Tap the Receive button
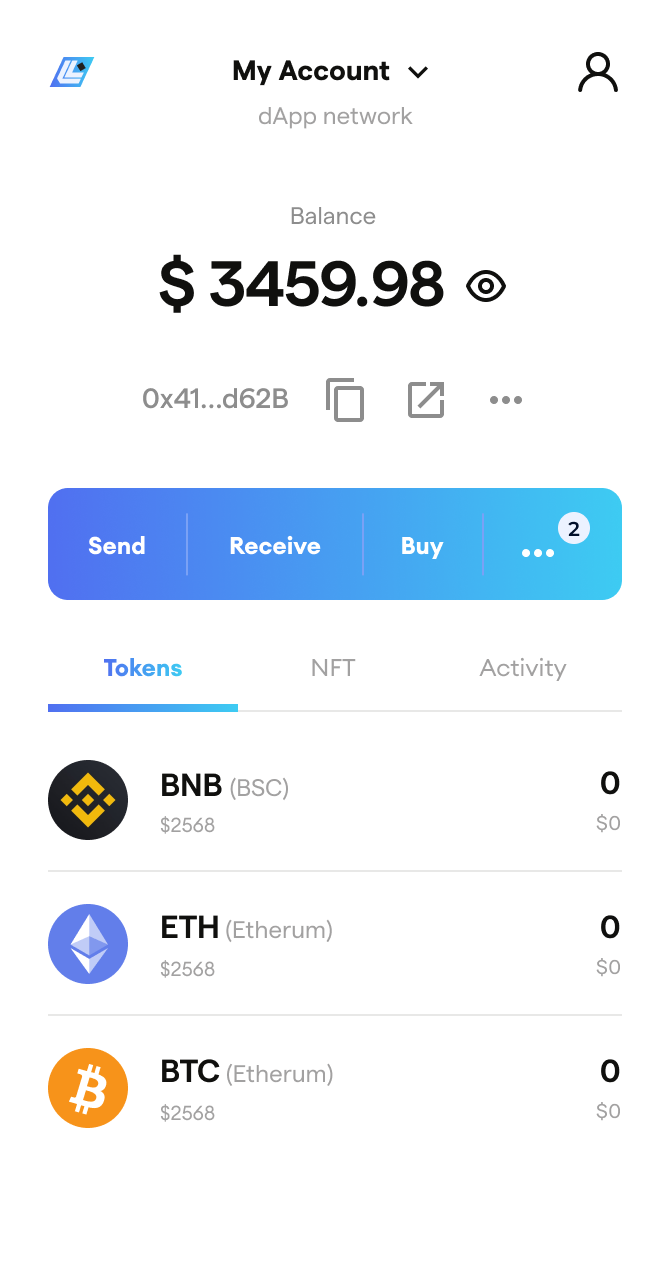Image resolution: width=670 pixels, height=1280 pixels. (275, 545)
